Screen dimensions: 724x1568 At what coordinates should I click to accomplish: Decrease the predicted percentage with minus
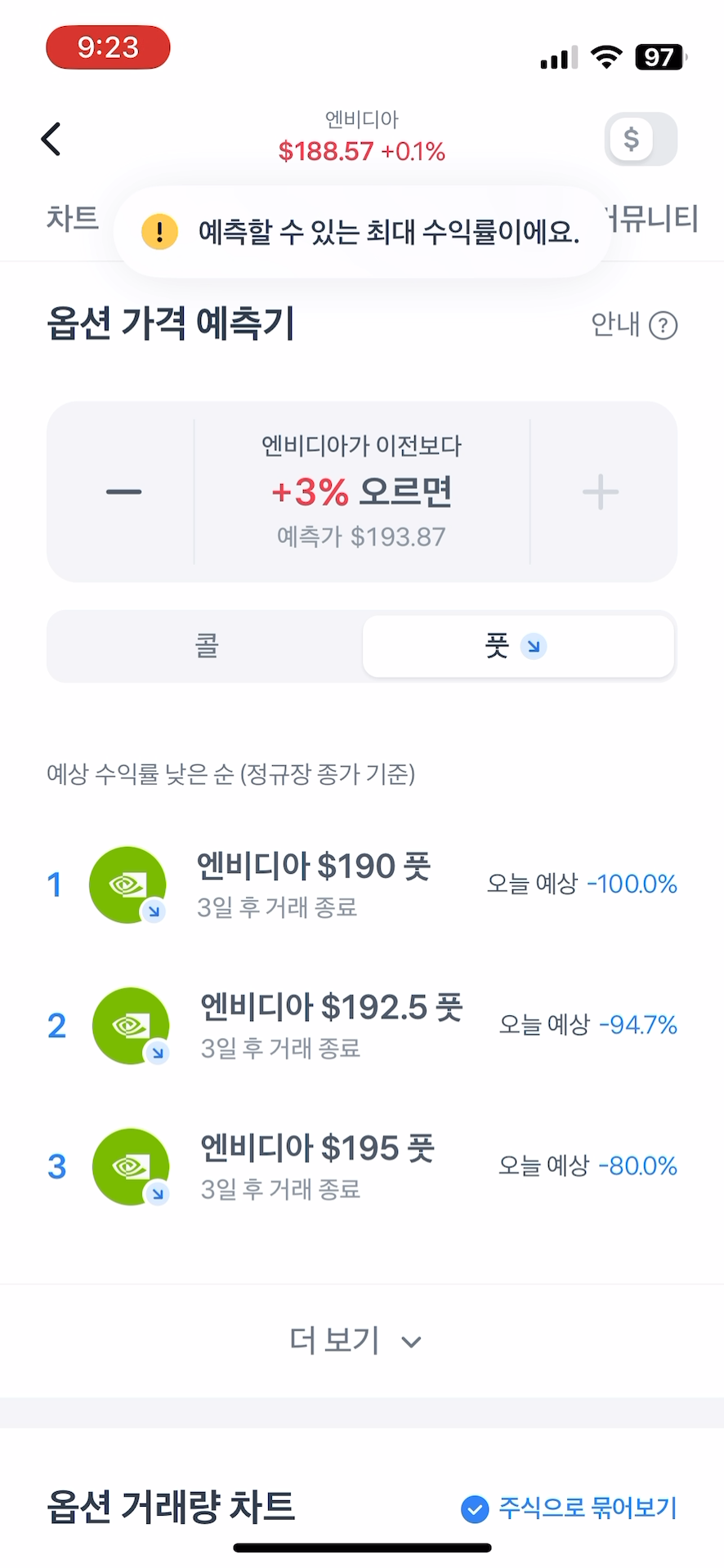[123, 492]
